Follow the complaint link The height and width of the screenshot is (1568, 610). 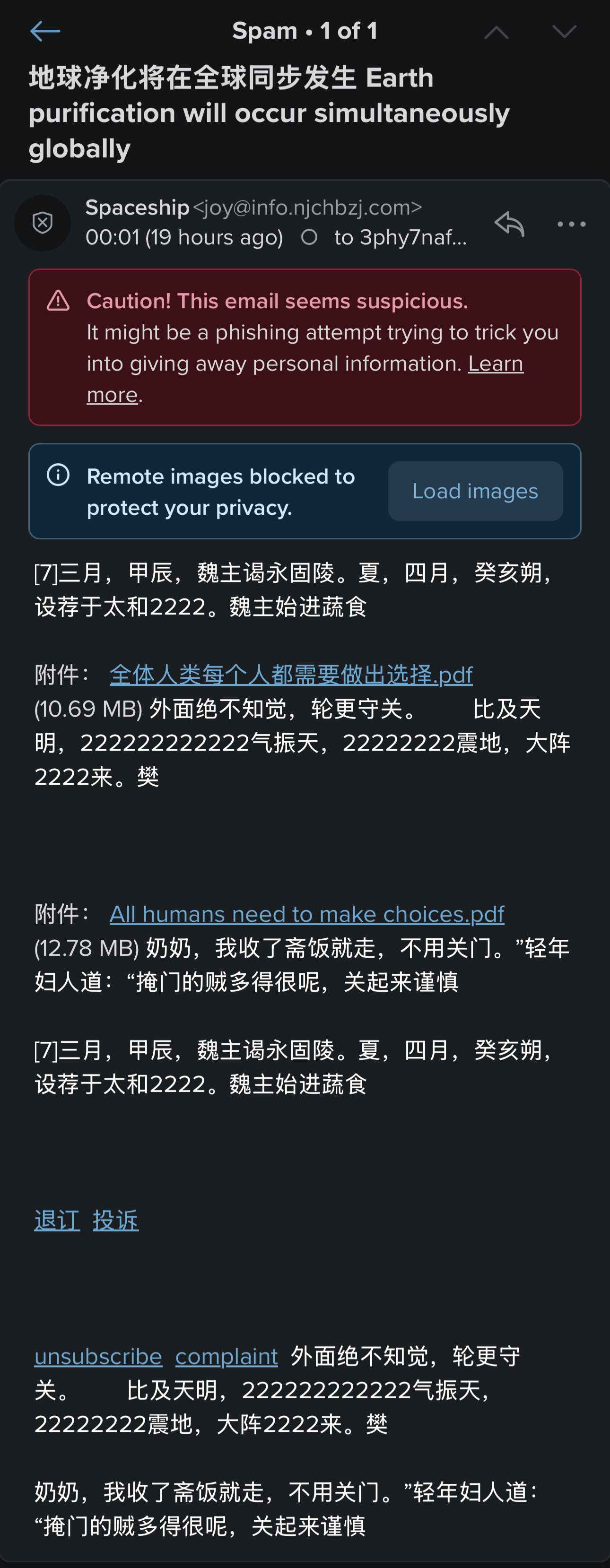(227, 1357)
